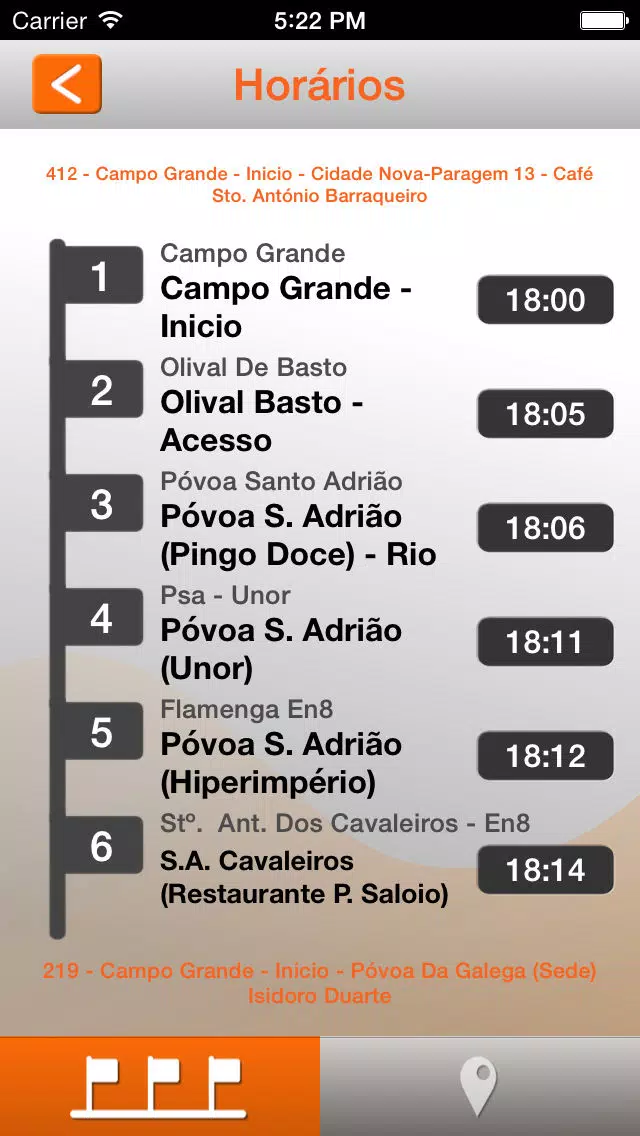The width and height of the screenshot is (640, 1136).
Task: Go back using the orange arrow button
Action: pyautogui.click(x=67, y=84)
